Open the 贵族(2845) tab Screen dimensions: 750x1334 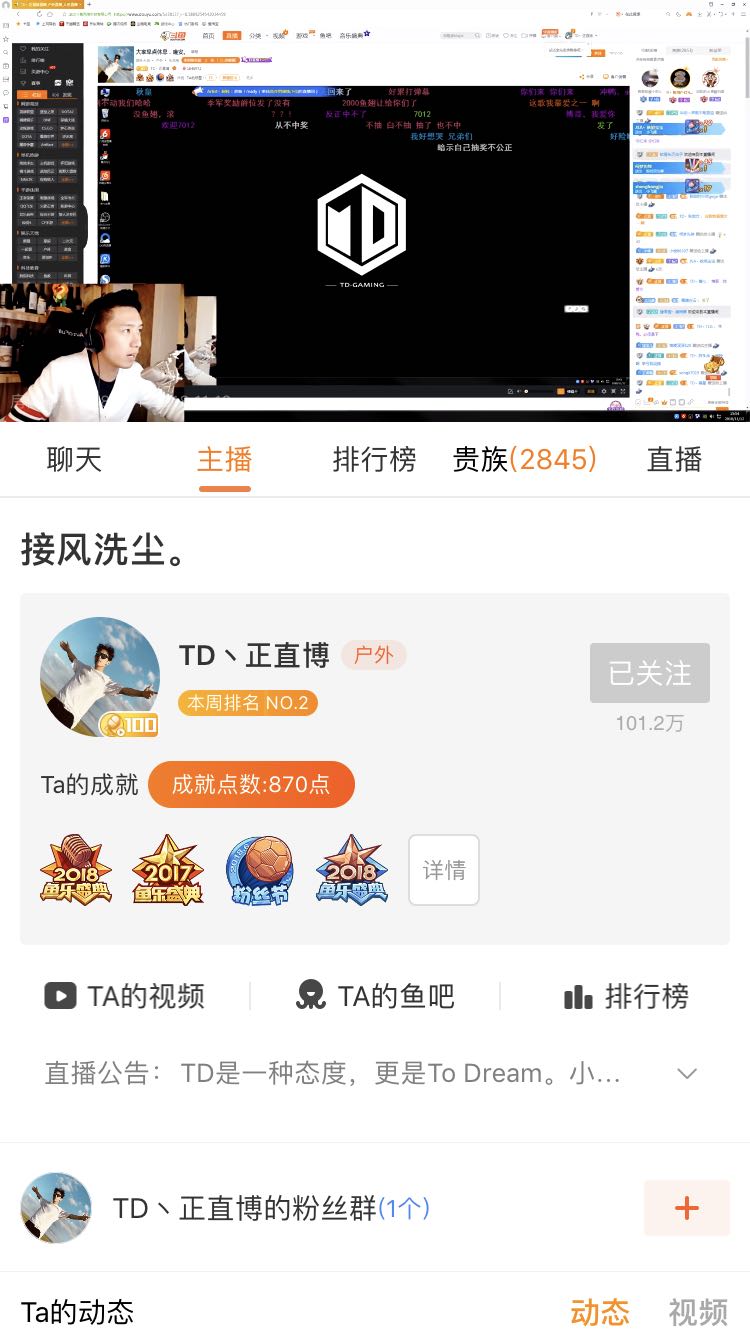(x=525, y=460)
